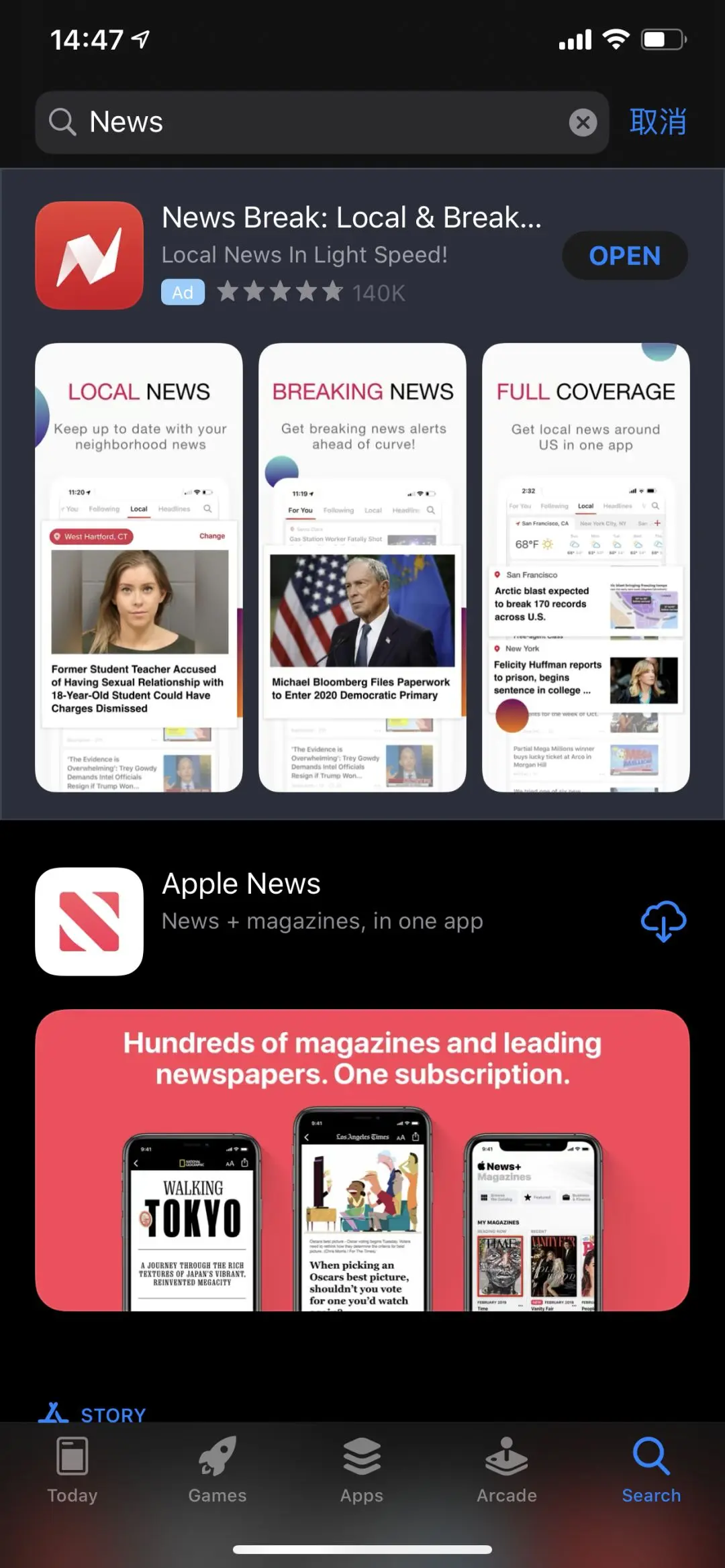Switch to the Today tab

tap(72, 1469)
